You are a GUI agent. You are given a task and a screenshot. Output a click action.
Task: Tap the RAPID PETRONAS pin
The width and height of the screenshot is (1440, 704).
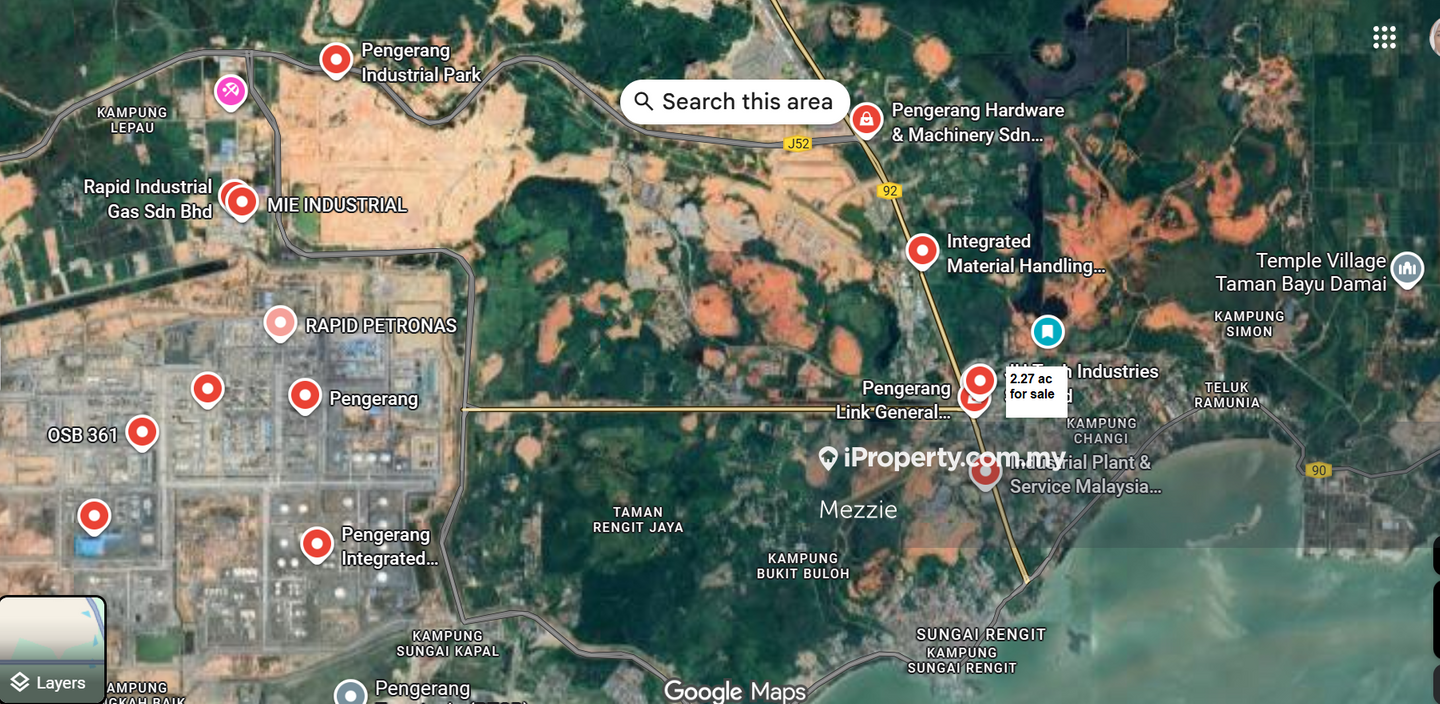281,323
